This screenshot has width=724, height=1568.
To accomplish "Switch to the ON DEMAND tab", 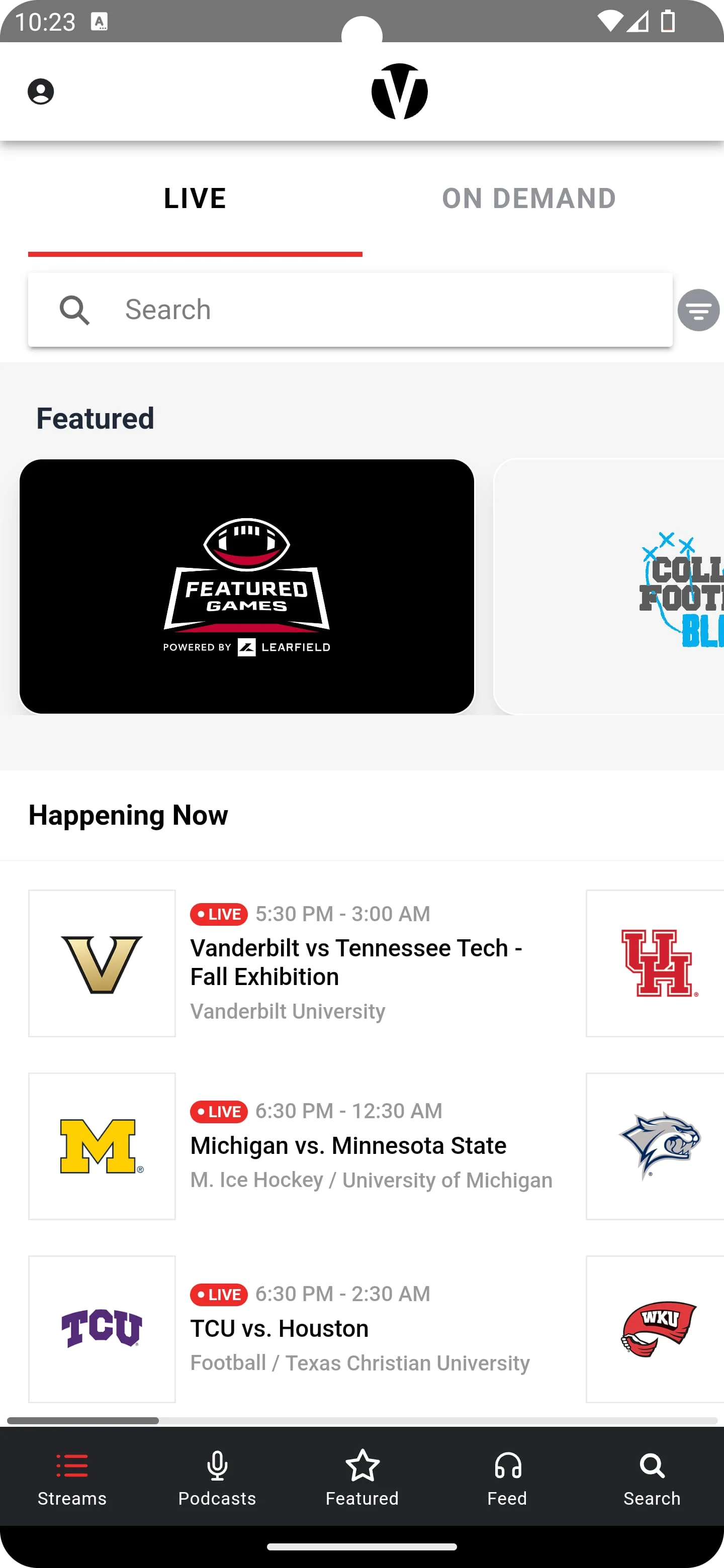I will pos(529,198).
